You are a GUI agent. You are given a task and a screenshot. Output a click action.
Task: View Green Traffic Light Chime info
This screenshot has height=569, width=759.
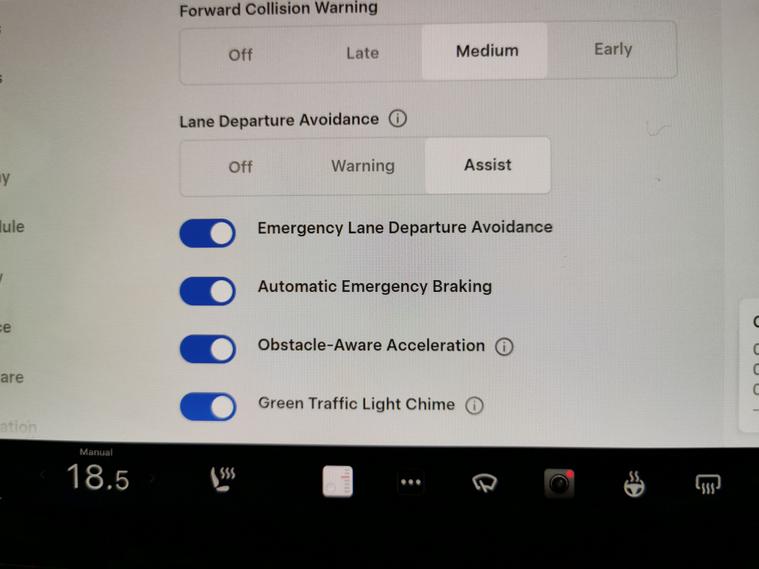474,406
